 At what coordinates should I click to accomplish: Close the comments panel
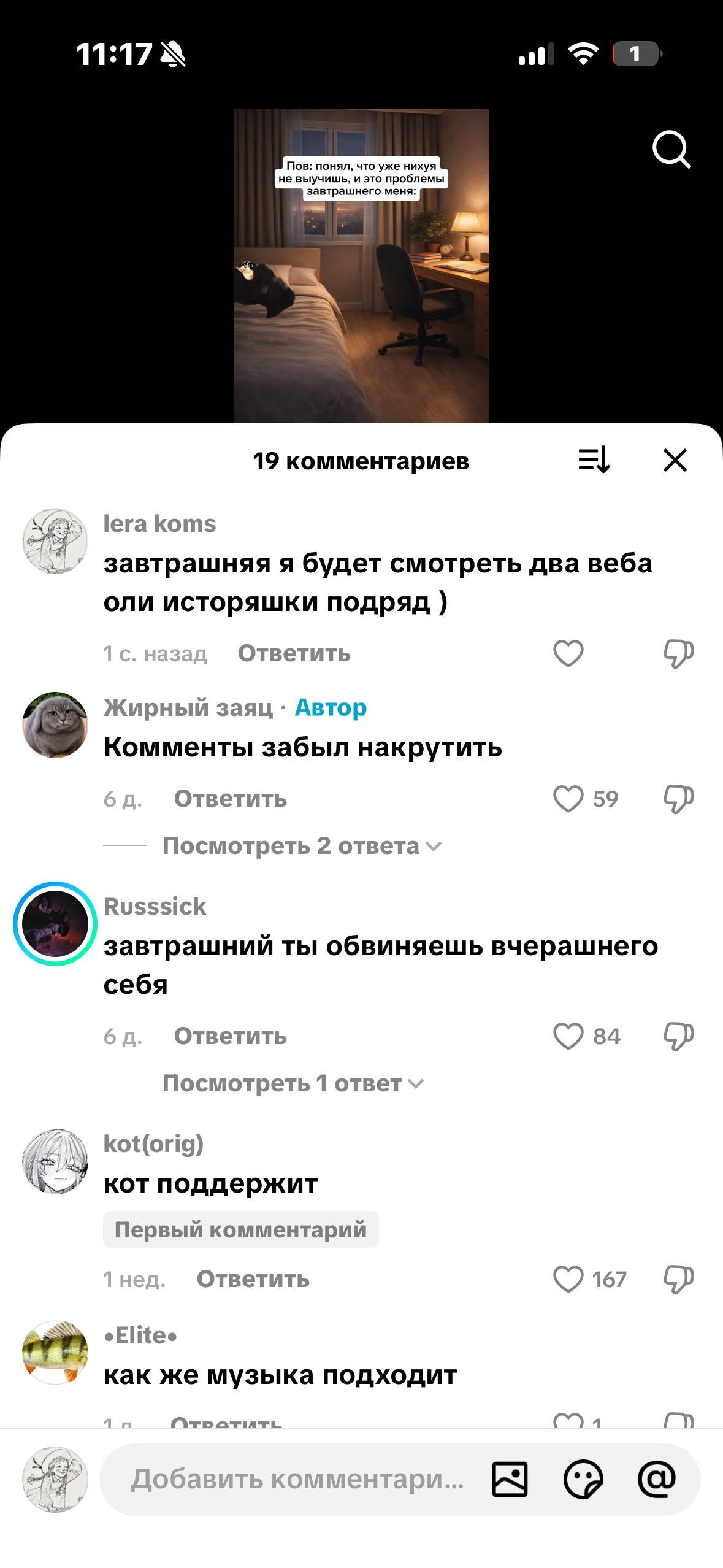click(x=675, y=459)
